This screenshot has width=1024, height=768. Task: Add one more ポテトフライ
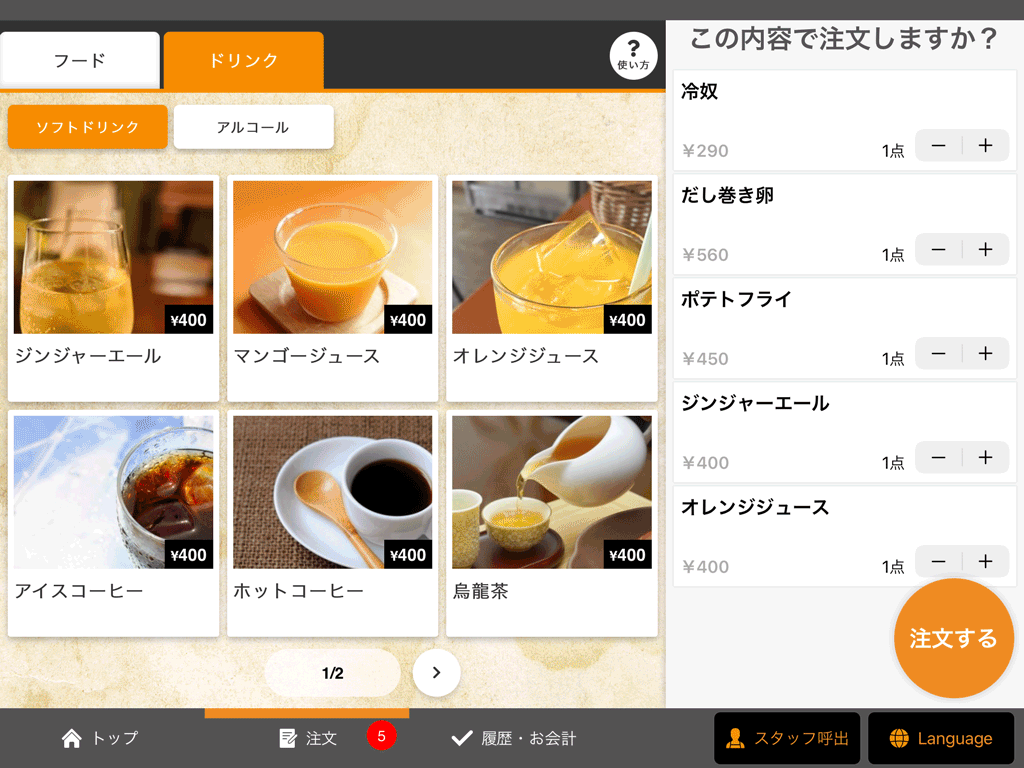[985, 354]
